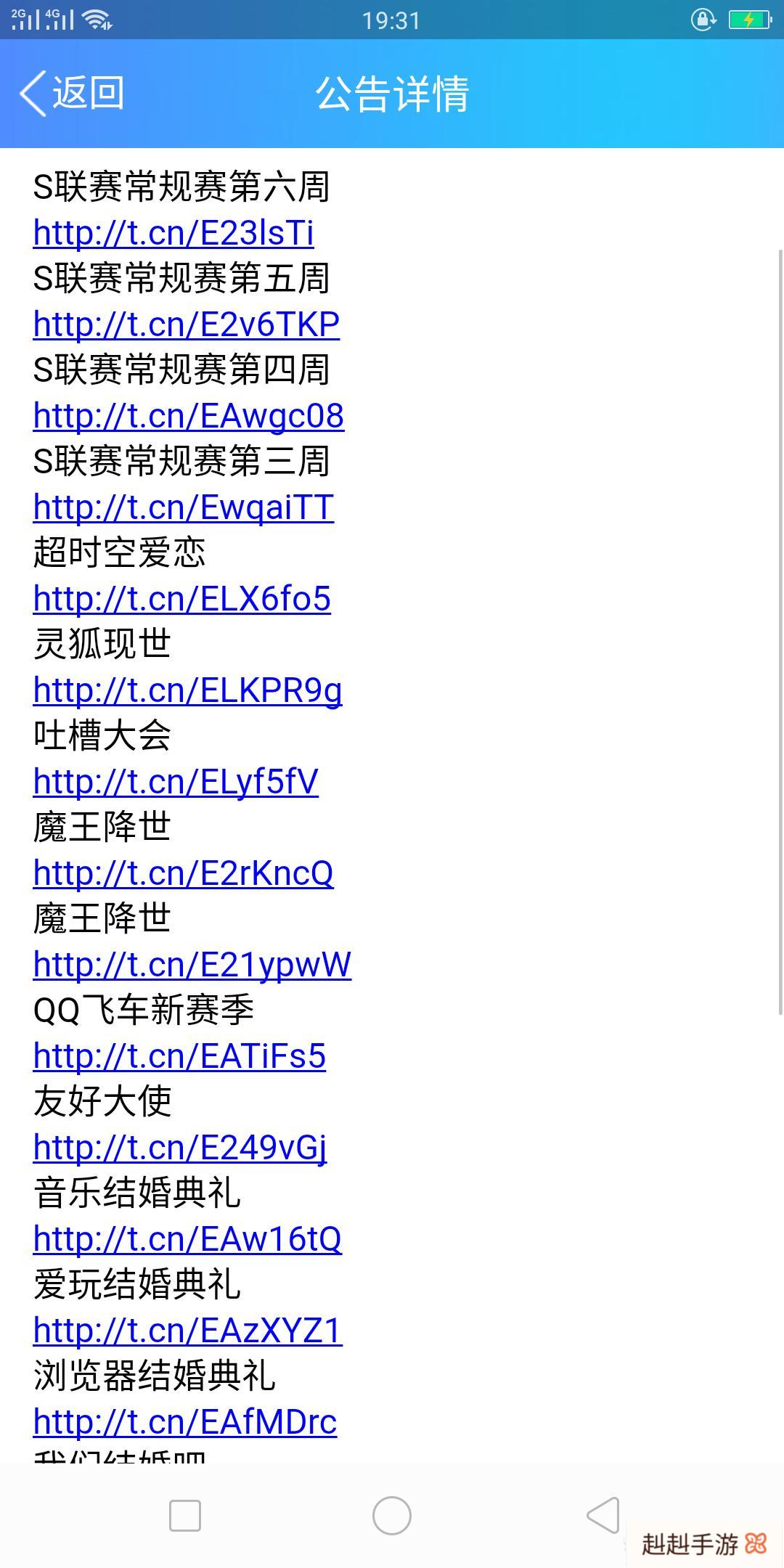
Task: Open the 爱玩结婚典礼 link http://t.cn/EAzXYZ1
Action: [x=187, y=1331]
